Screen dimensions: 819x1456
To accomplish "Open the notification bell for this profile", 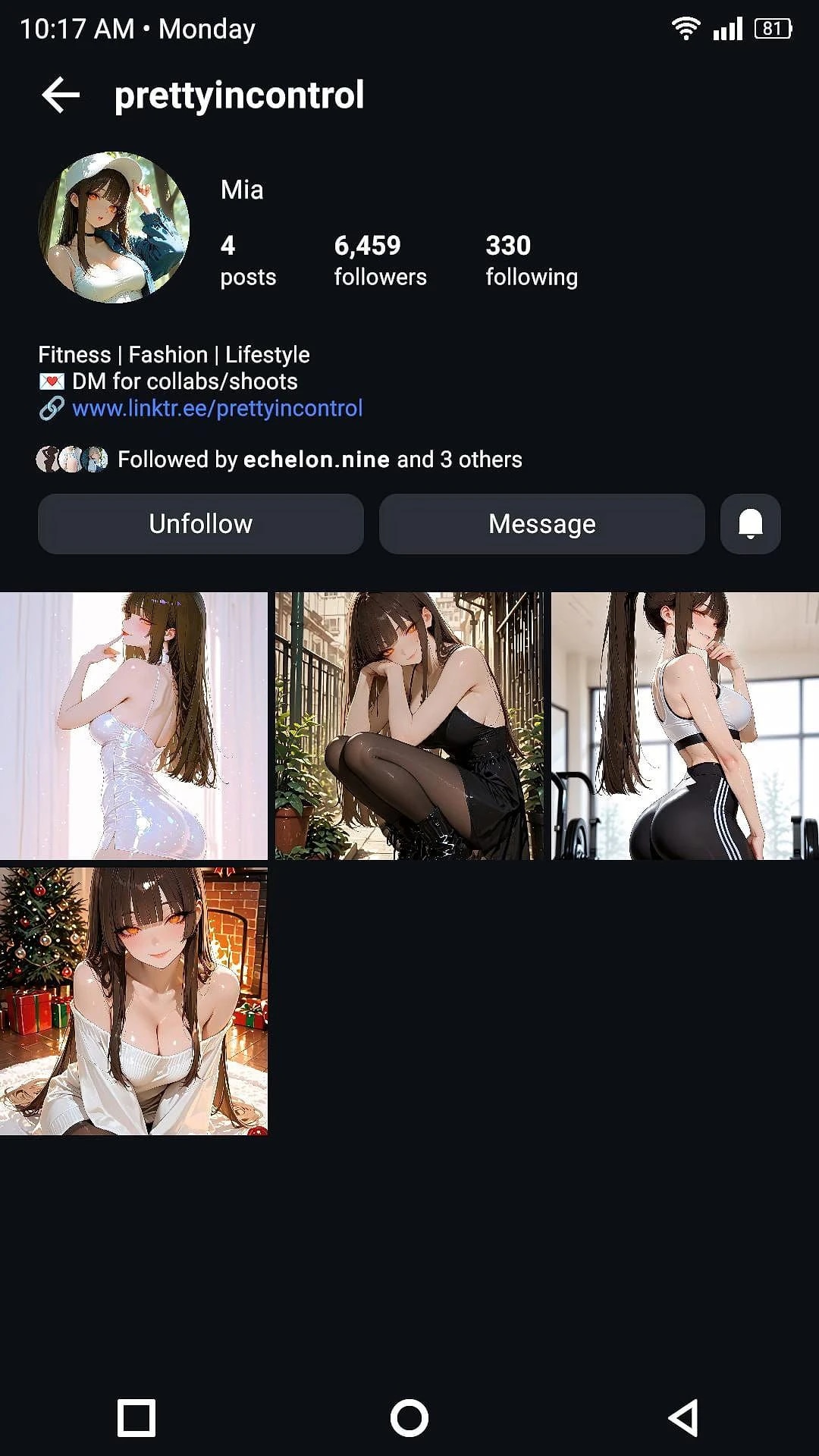I will pyautogui.click(x=751, y=524).
